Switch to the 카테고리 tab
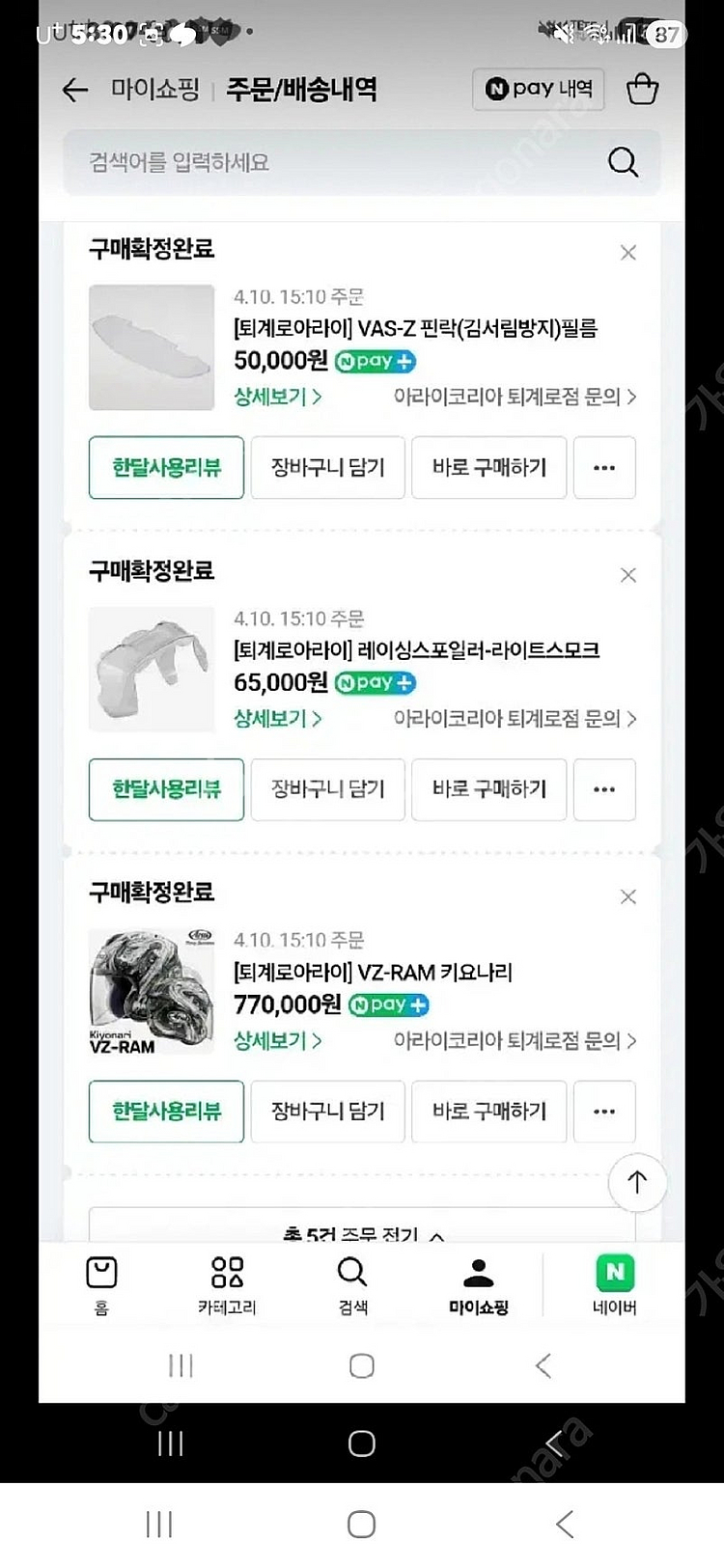 (x=227, y=1285)
